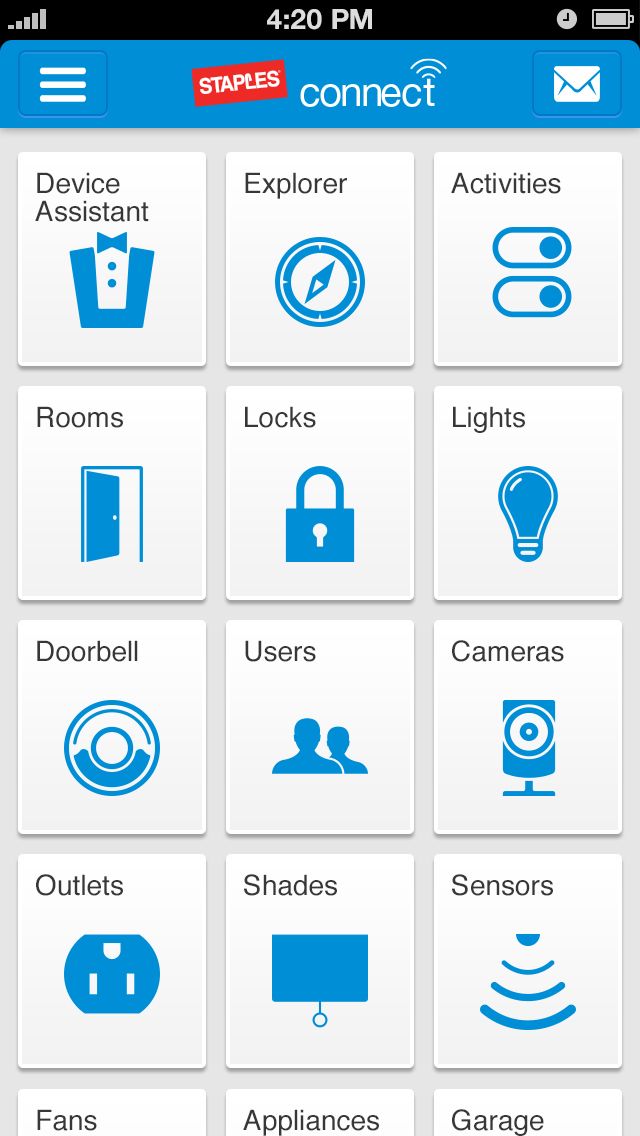Open the Shades tile
The width and height of the screenshot is (640, 1136).
pyautogui.click(x=320, y=961)
